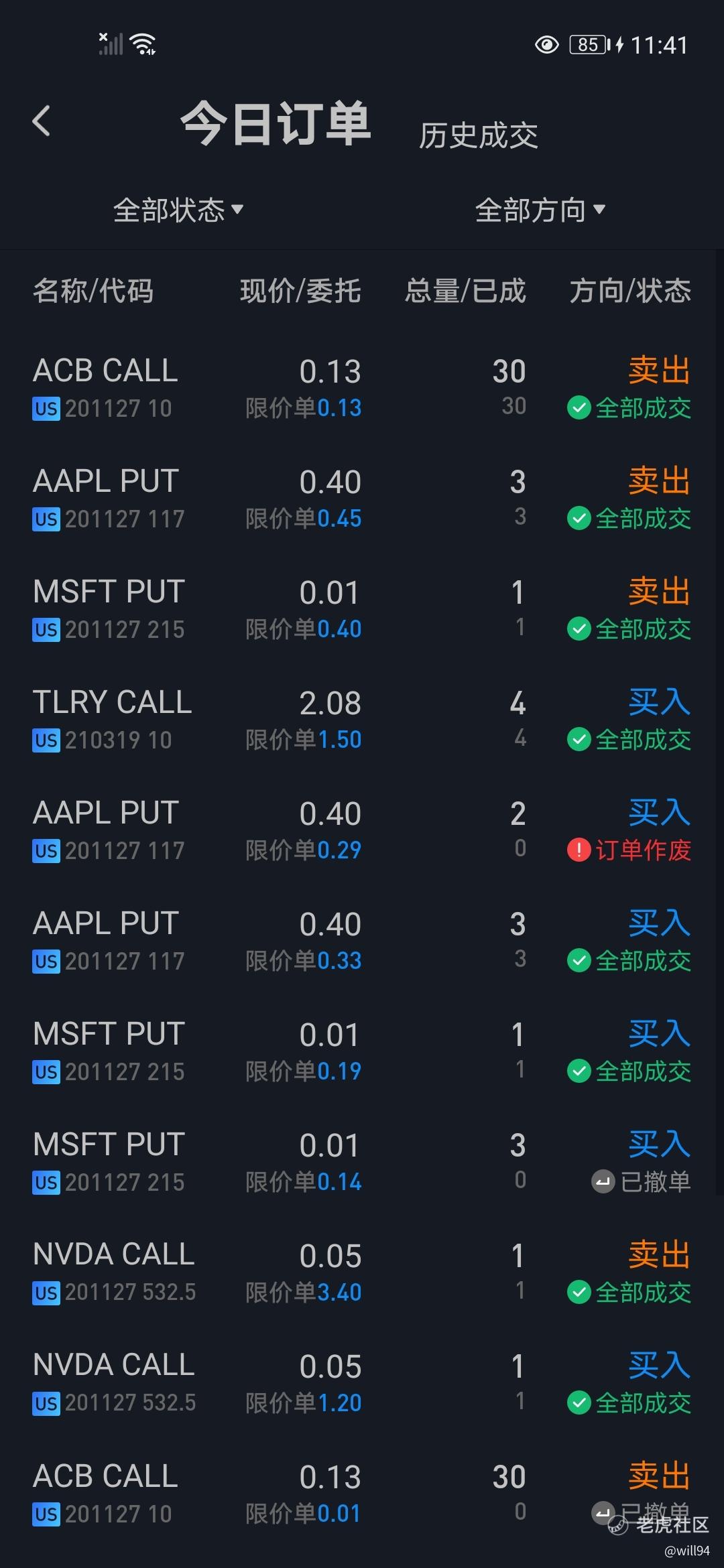Open the filled ACB CALL sell order at 0.13
The height and width of the screenshot is (1568, 724).
(362, 389)
